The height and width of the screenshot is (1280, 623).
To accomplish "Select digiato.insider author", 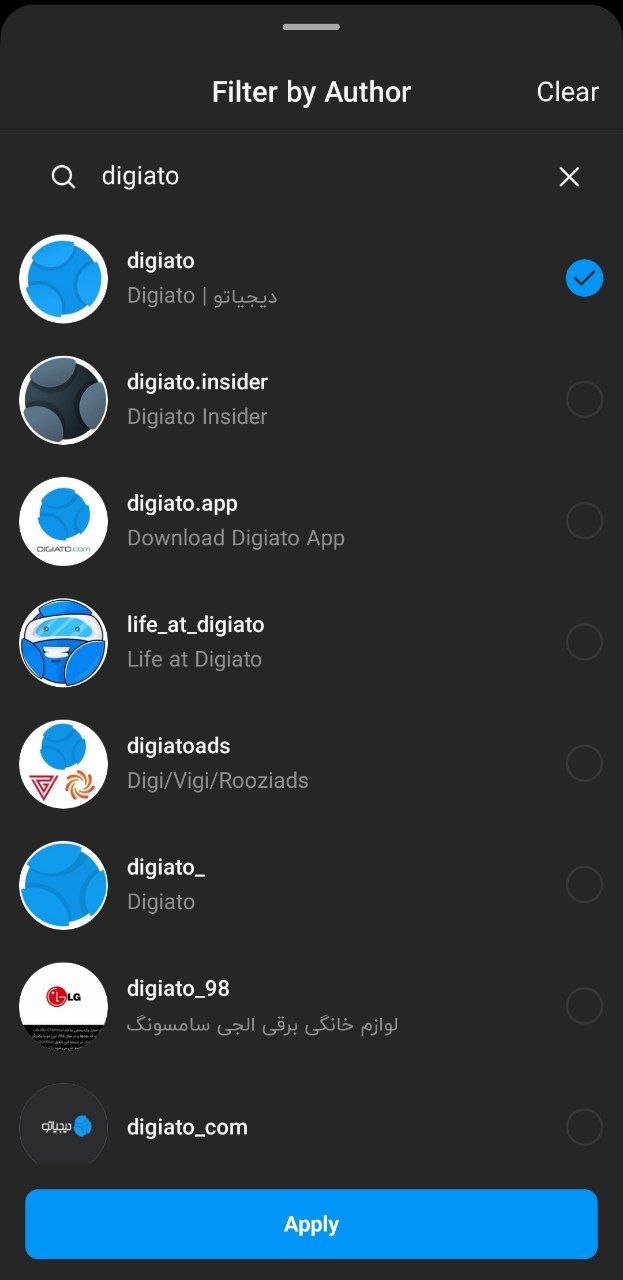I will pos(584,399).
